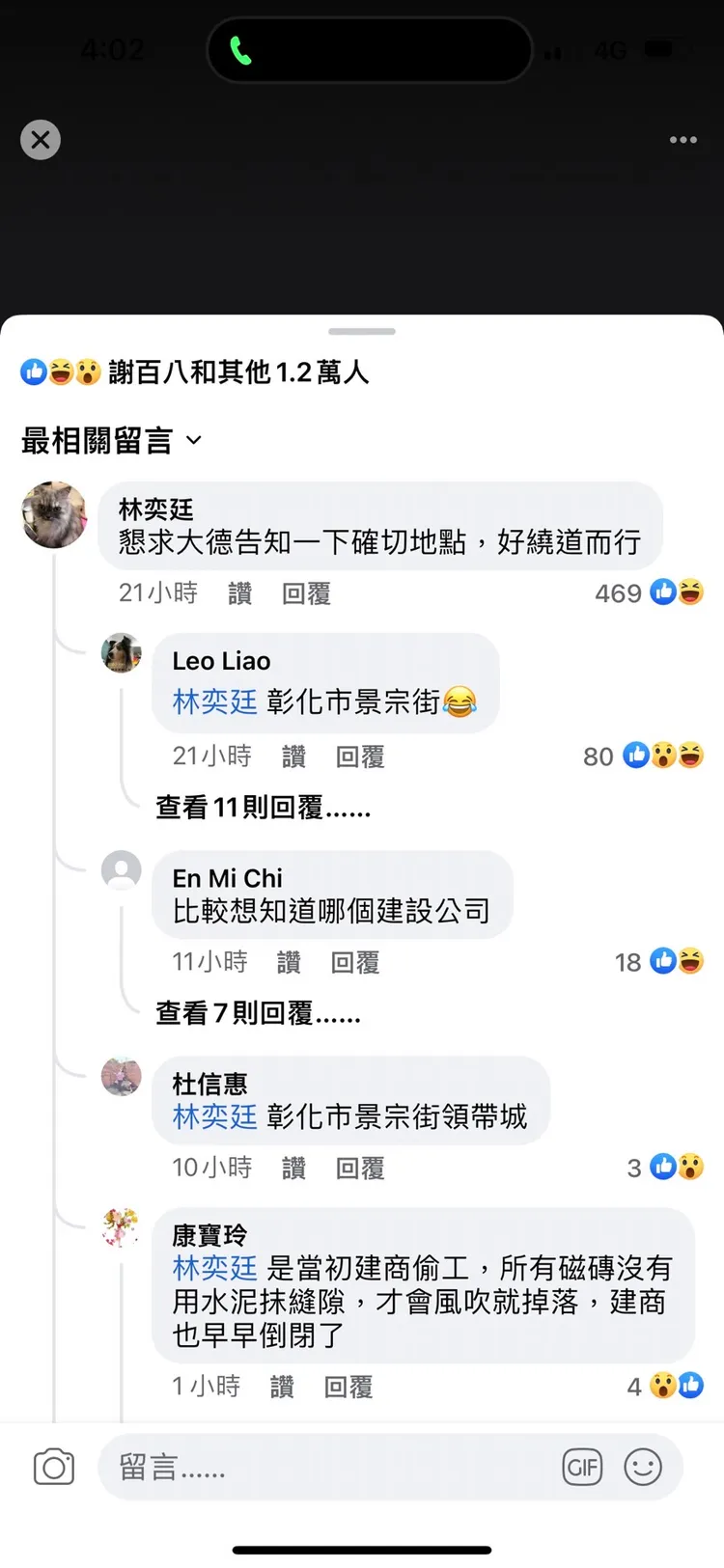This screenshot has height=1568, width=724.
Task: Tap the 留言 comment input field
Action: pos(319,1467)
